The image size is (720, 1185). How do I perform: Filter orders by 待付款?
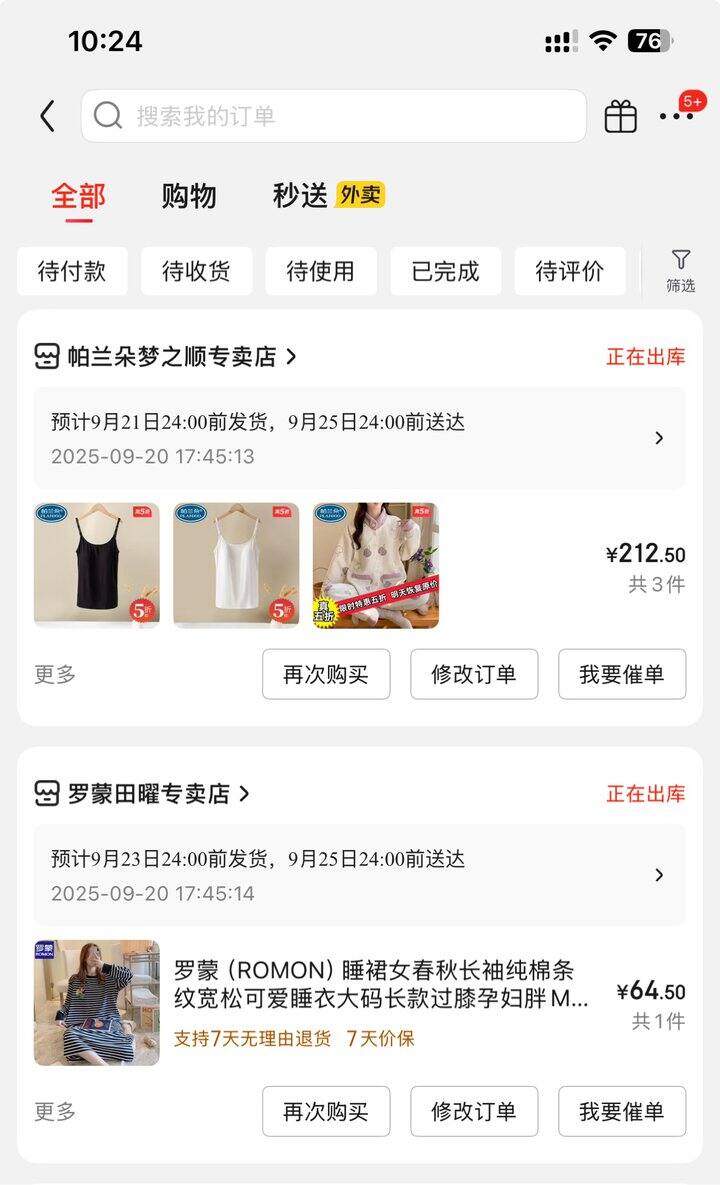[x=72, y=271]
